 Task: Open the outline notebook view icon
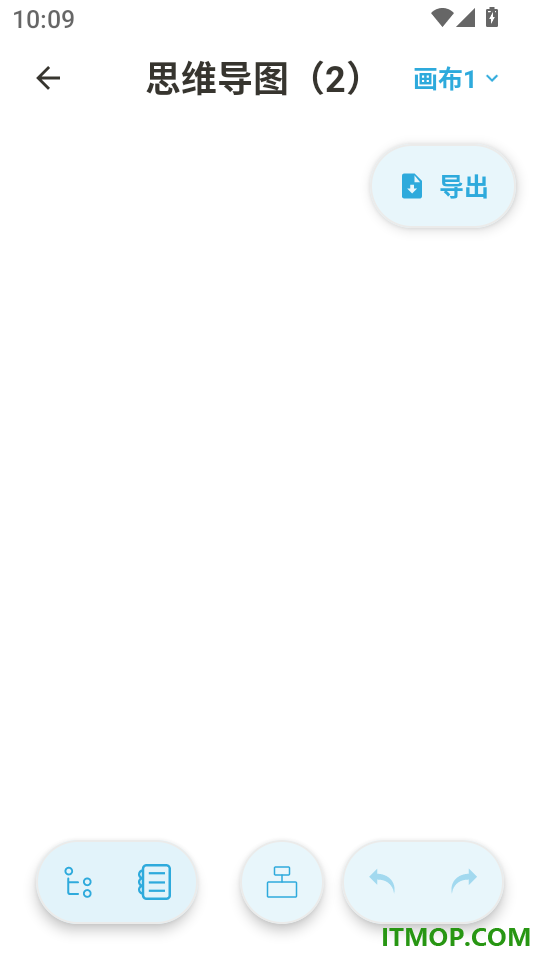pos(154,882)
